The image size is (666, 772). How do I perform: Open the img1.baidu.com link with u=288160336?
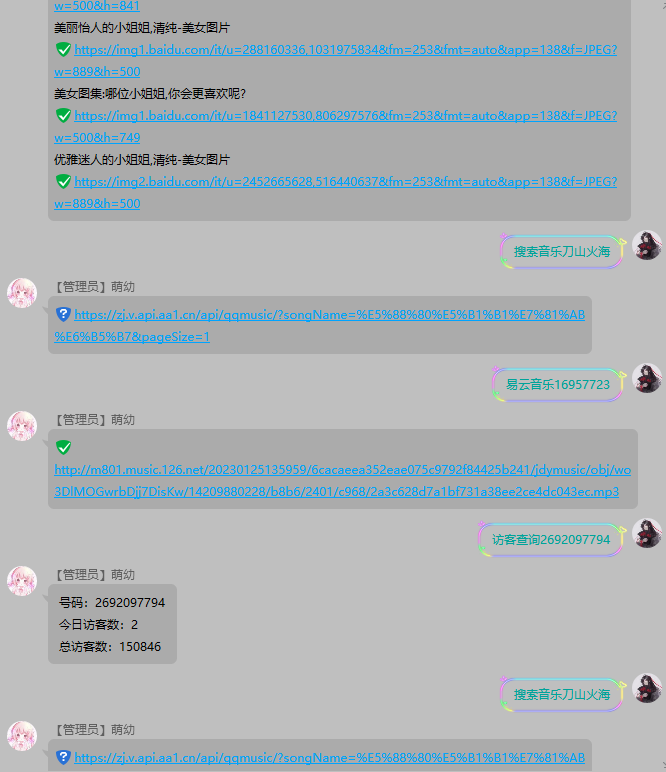tap(345, 50)
